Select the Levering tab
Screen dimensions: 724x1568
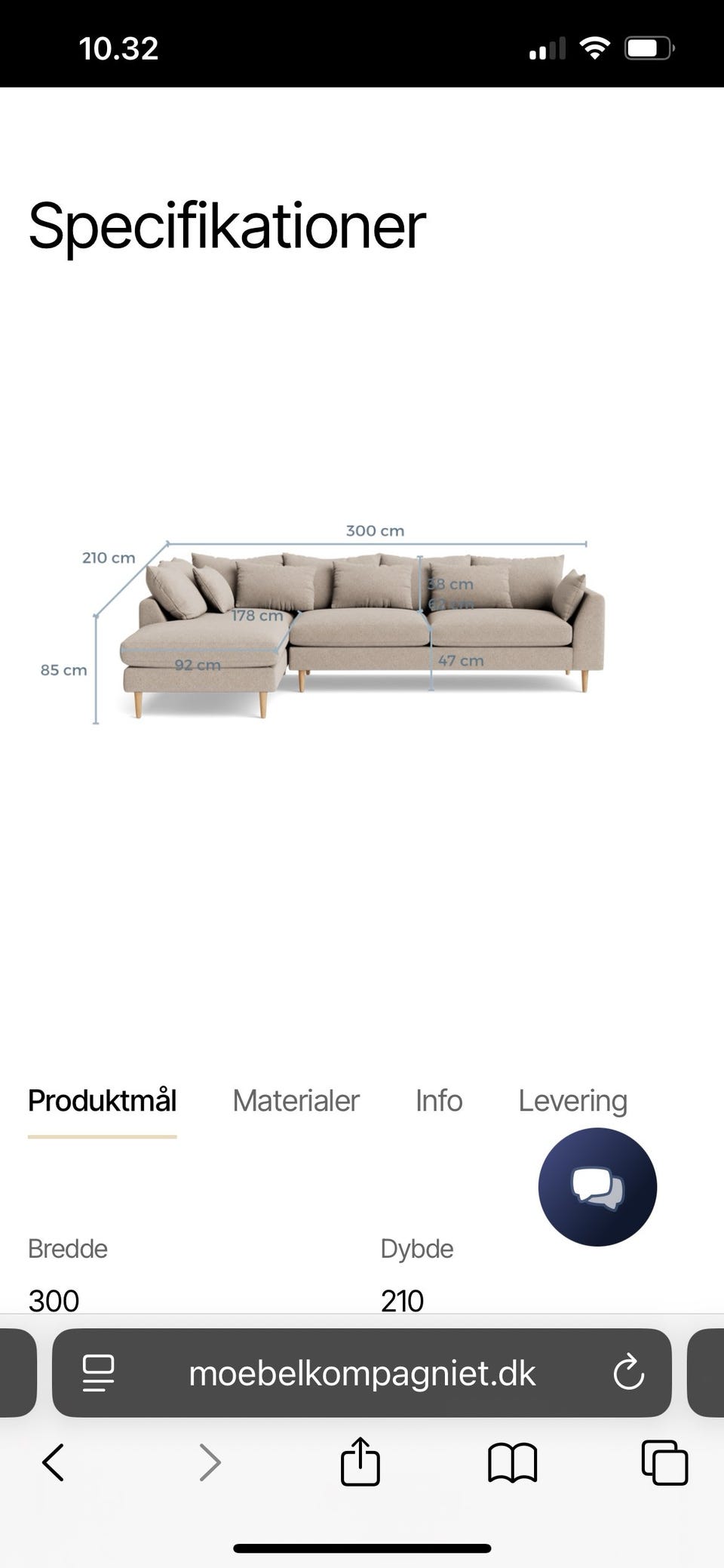tap(572, 1101)
